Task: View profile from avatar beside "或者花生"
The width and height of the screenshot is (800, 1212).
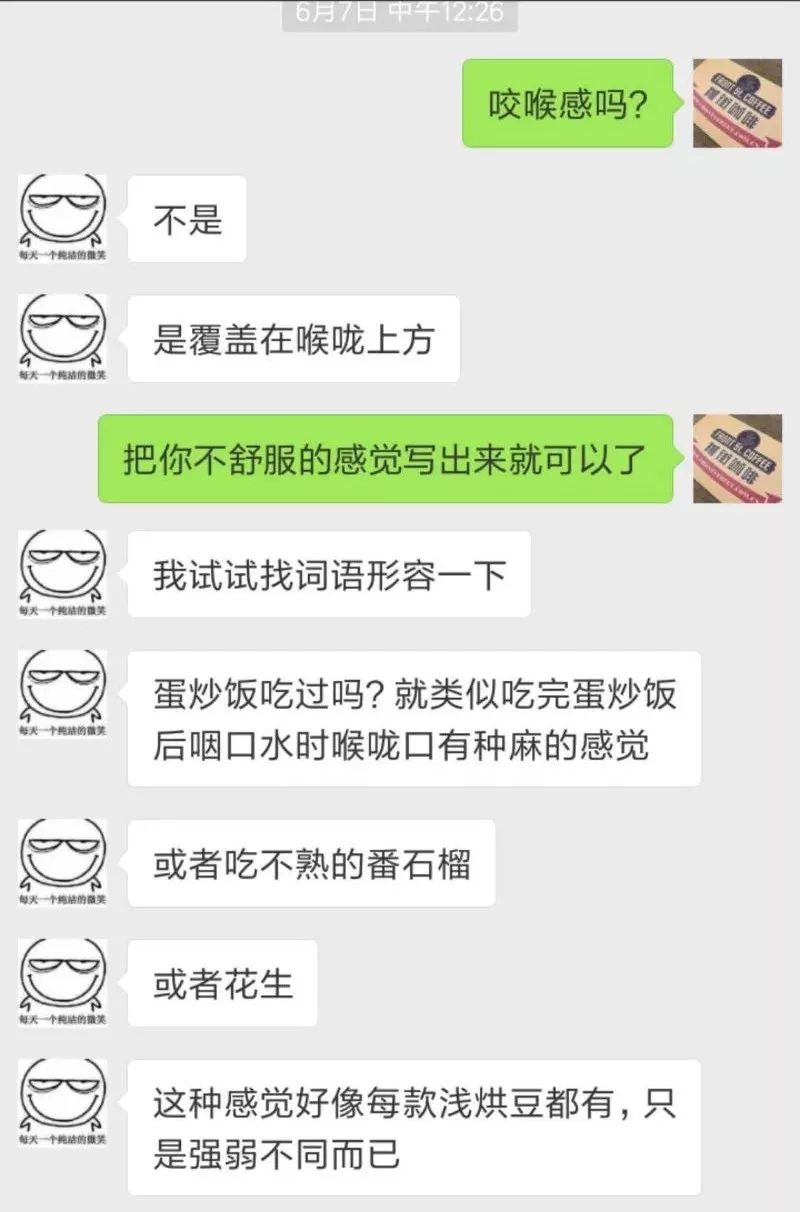Action: pyautogui.click(x=62, y=981)
